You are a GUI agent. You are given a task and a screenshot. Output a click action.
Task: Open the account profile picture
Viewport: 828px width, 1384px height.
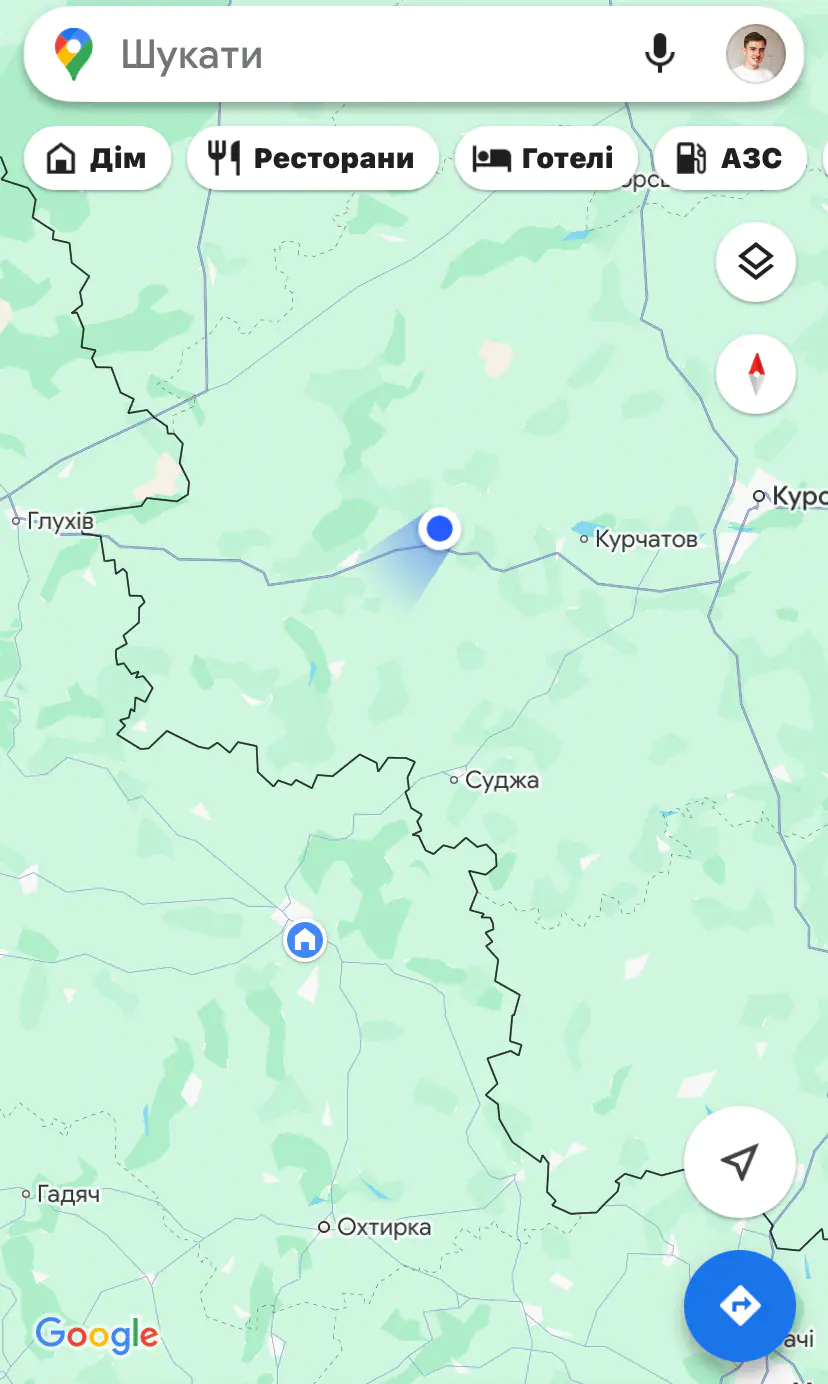pyautogui.click(x=755, y=54)
